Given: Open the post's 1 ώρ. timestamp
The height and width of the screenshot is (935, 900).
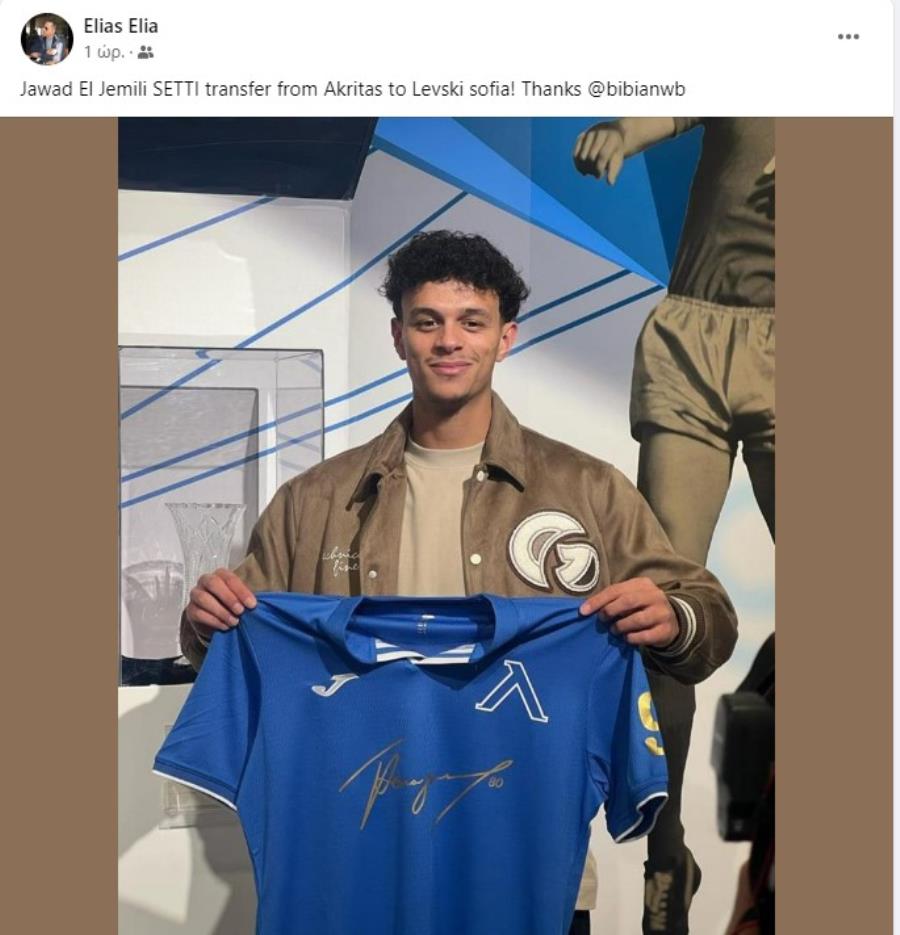Looking at the screenshot, I should pos(104,52).
